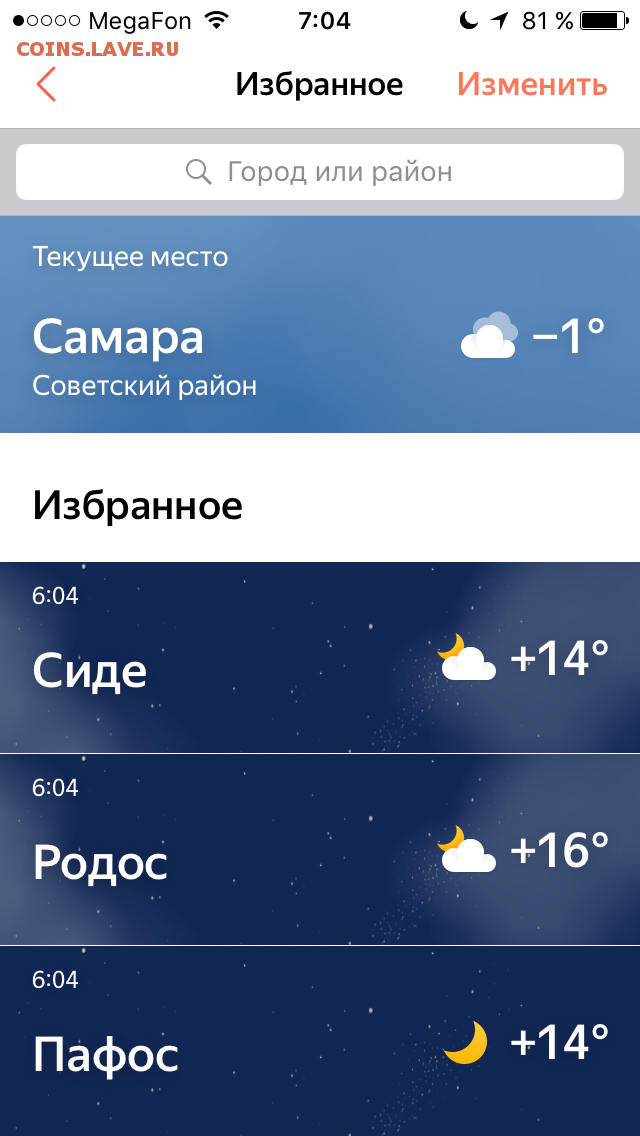This screenshot has height=1136, width=640.
Task: Go back using the orange arrow
Action: coord(46,85)
